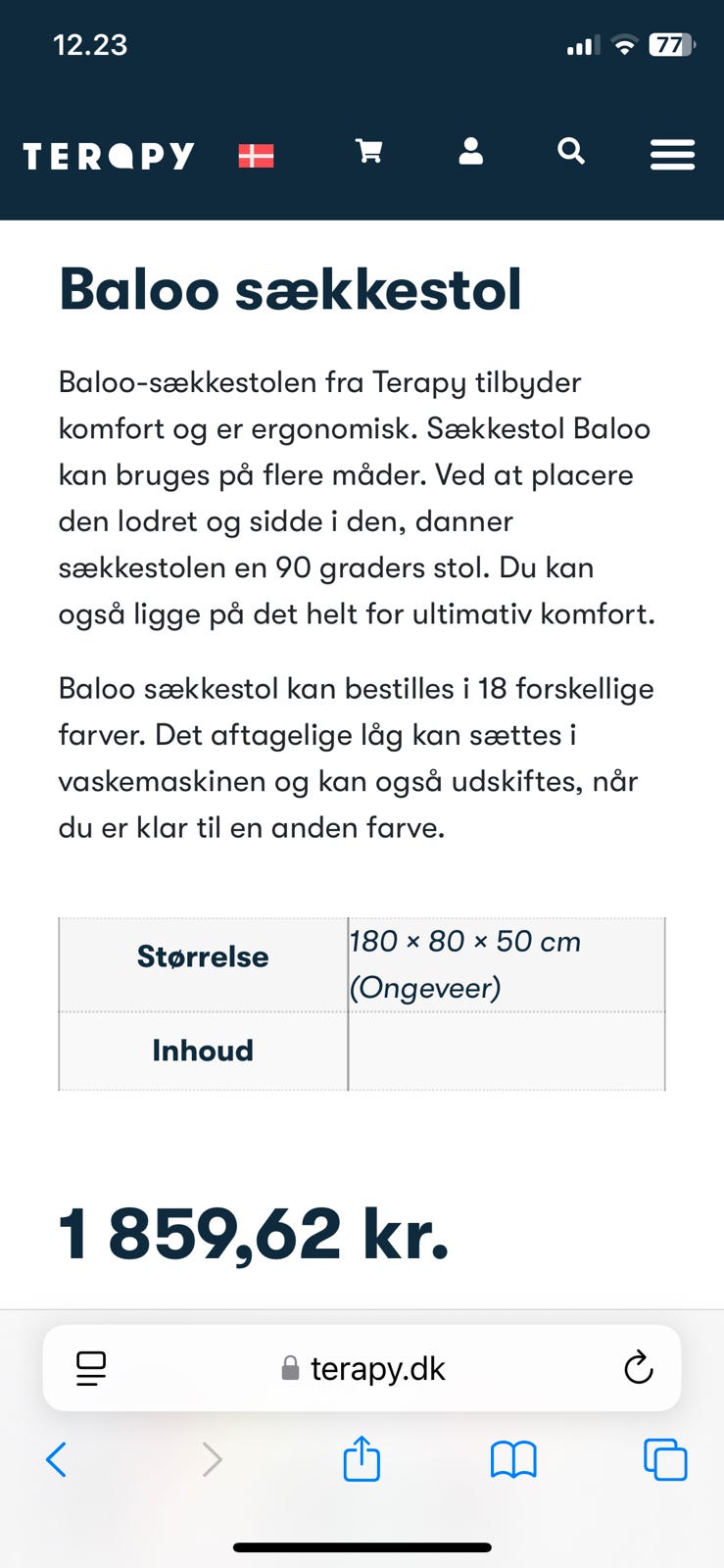Tap the forward navigation arrow

(213, 1458)
